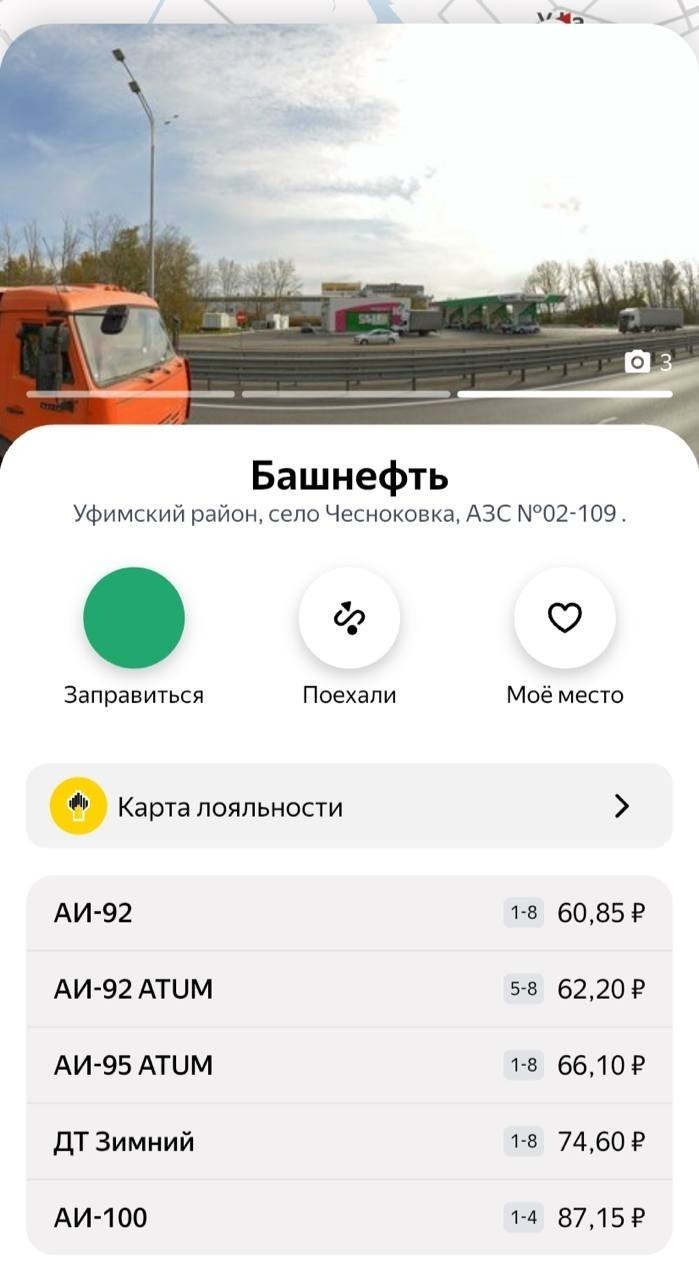This screenshot has height=1280, width=699.
Task: Open Карта лояльности row
Action: point(349,806)
